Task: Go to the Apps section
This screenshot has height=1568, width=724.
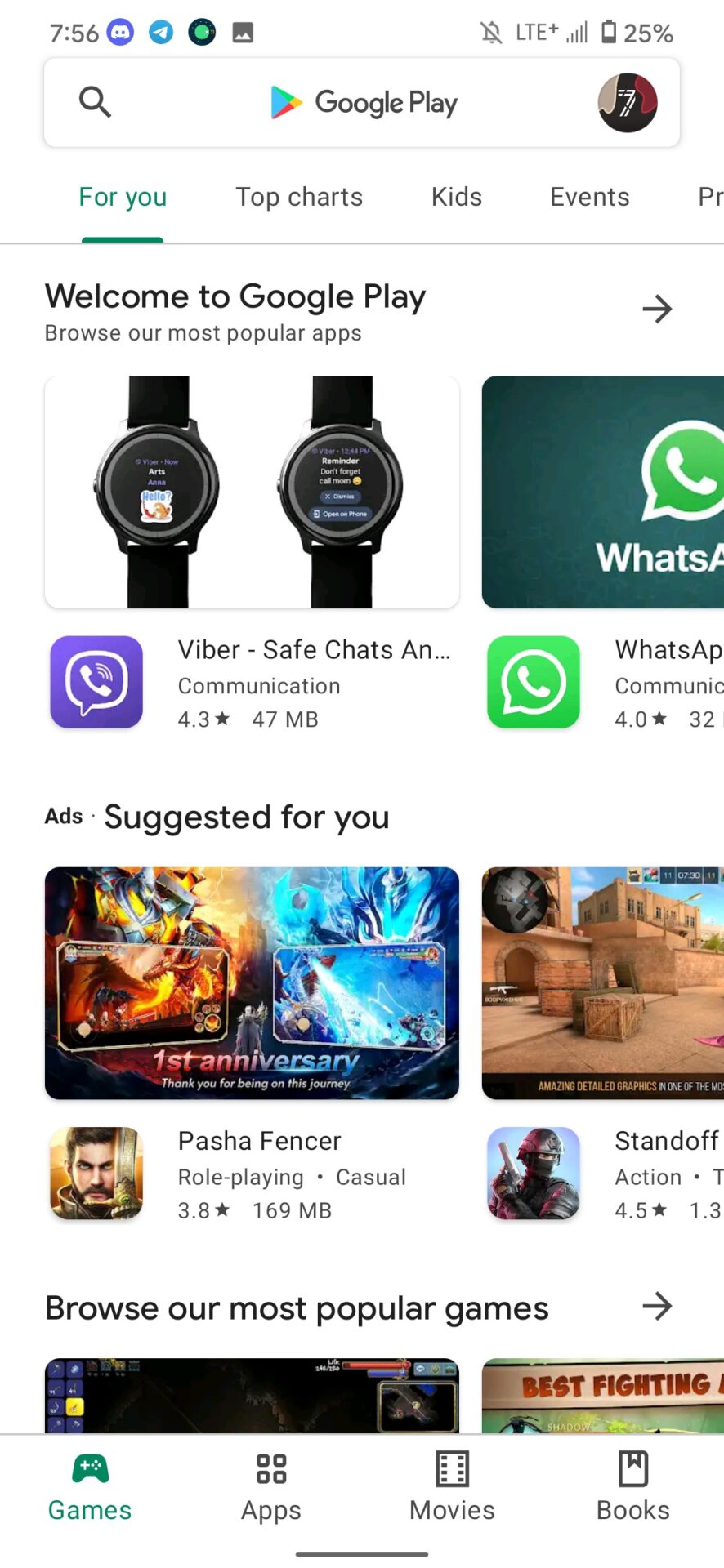Action: point(271,1488)
